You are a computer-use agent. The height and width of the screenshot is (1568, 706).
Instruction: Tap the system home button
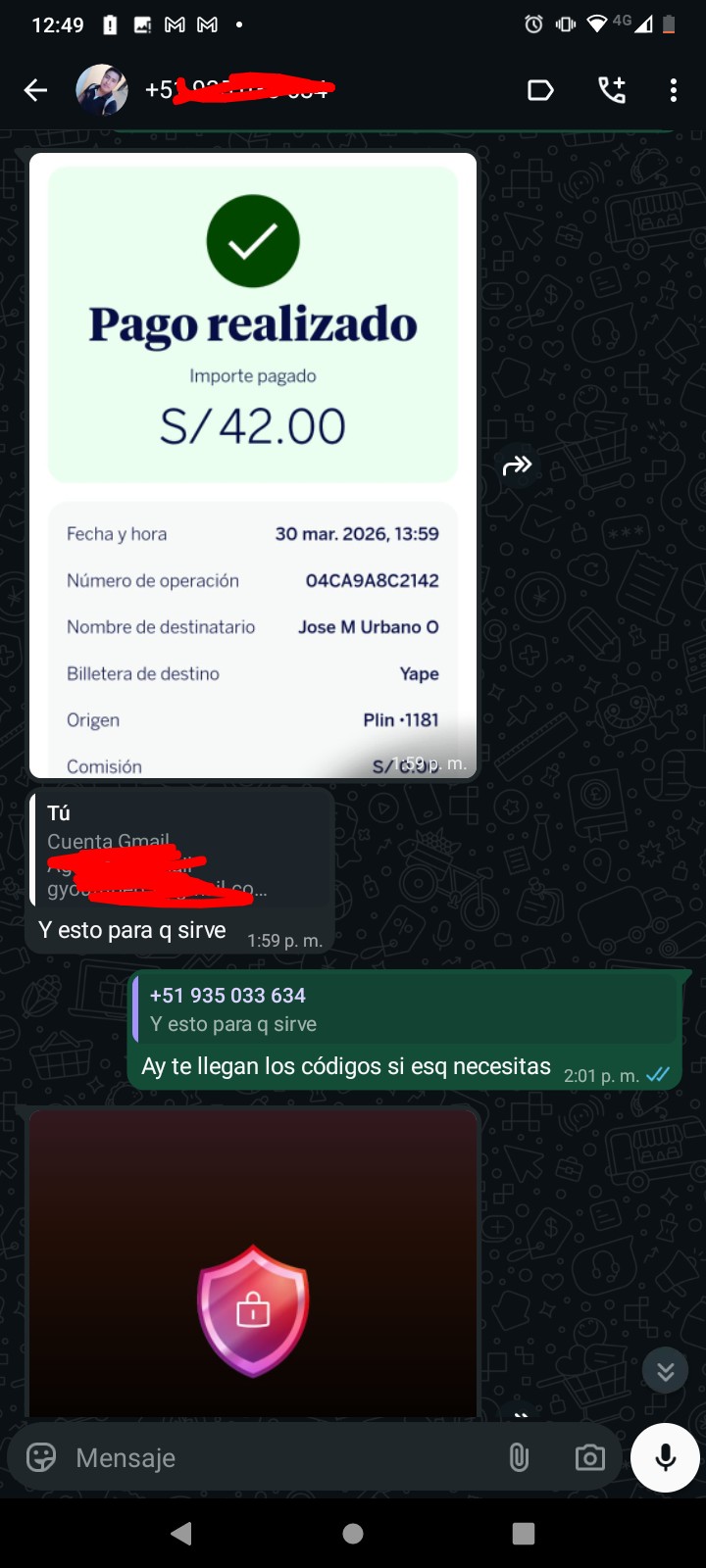(x=353, y=1534)
